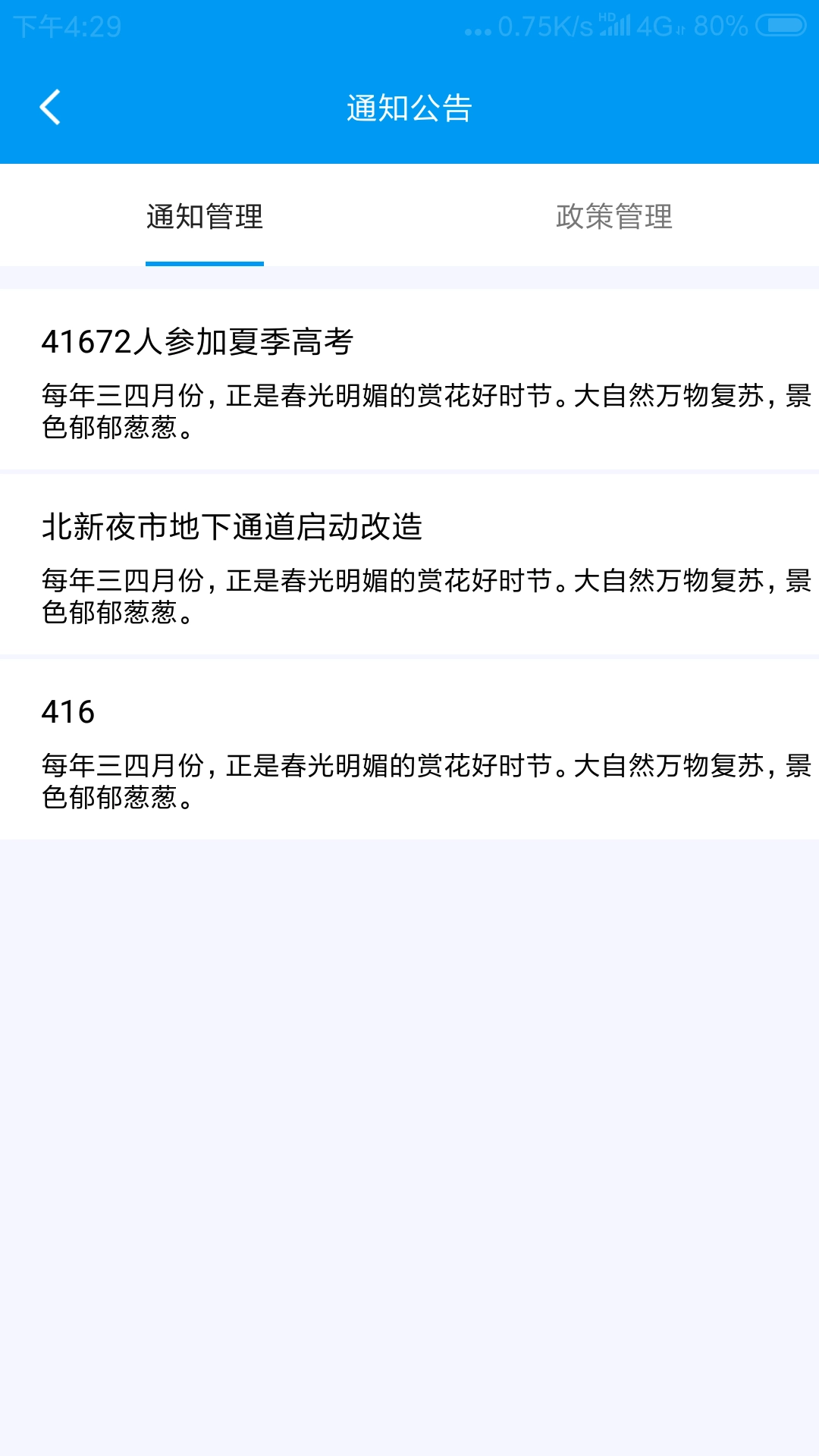The image size is (819, 1456).
Task: Select the 通知管理 tab
Action: 205,215
